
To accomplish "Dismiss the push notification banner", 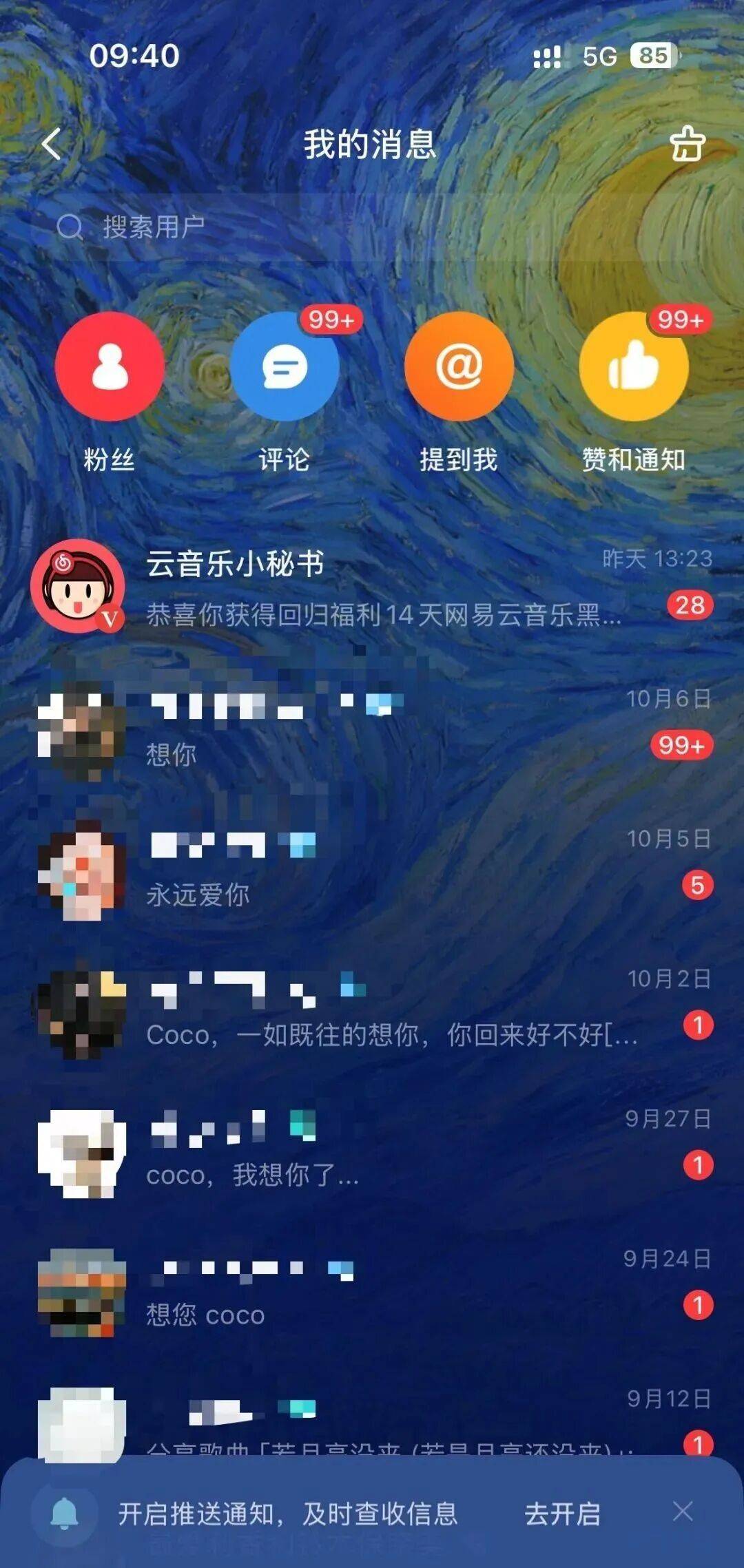I will (683, 1512).
